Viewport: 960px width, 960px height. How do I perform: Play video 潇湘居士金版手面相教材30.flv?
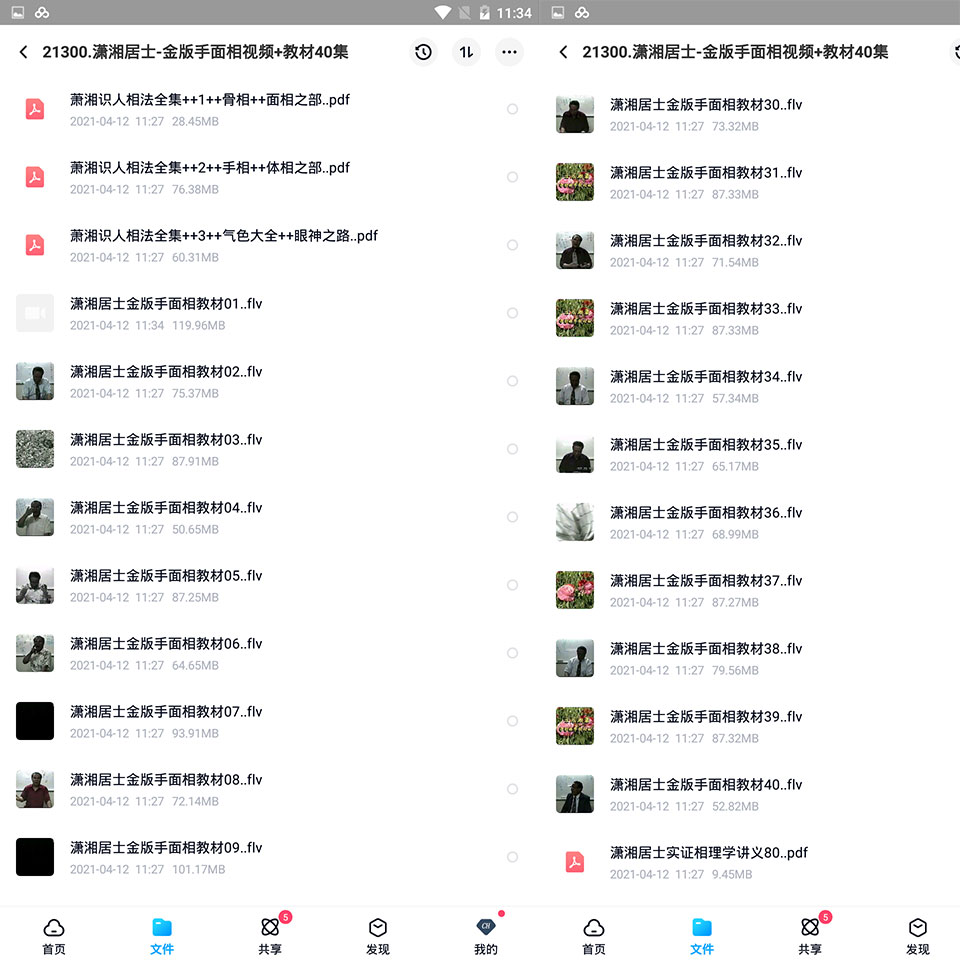(706, 114)
